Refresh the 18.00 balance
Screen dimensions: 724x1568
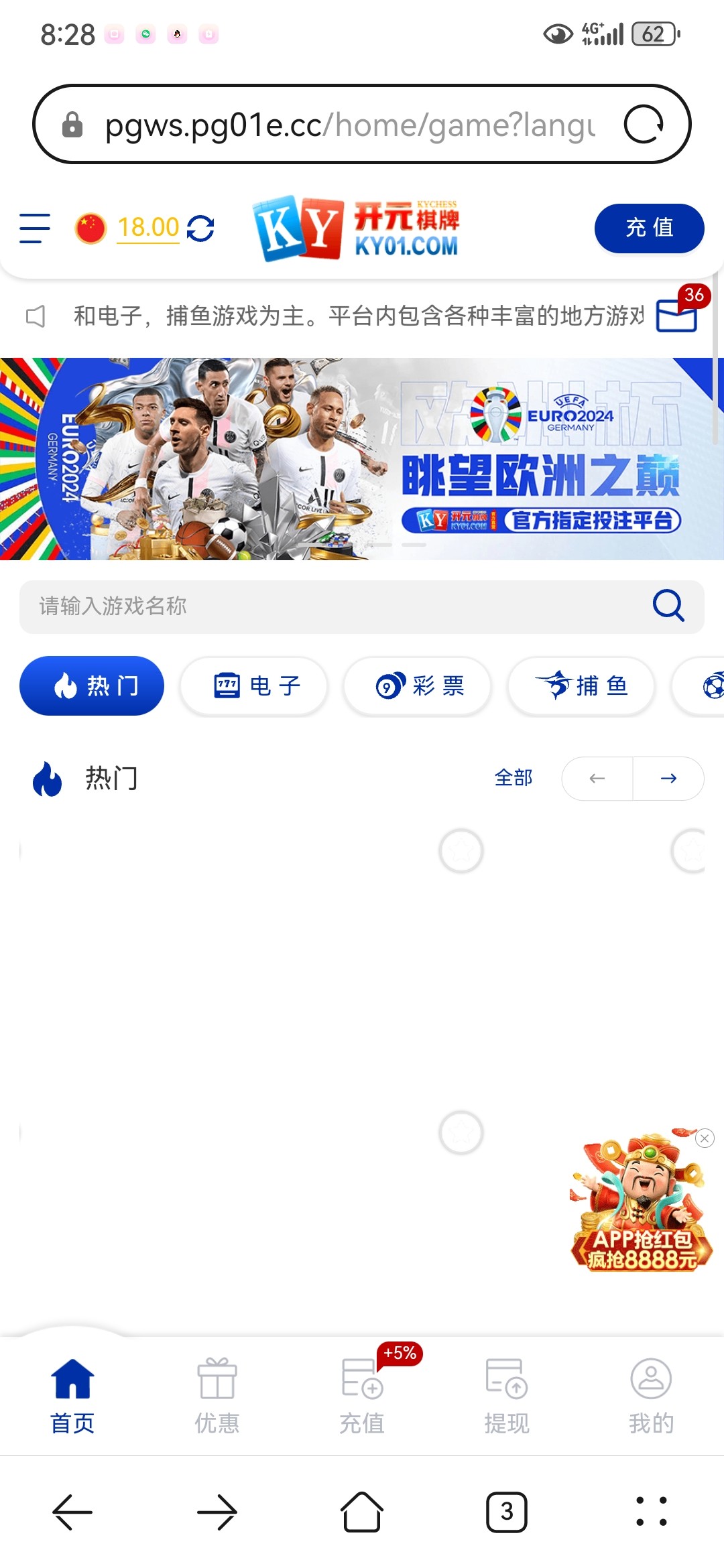pyautogui.click(x=200, y=228)
